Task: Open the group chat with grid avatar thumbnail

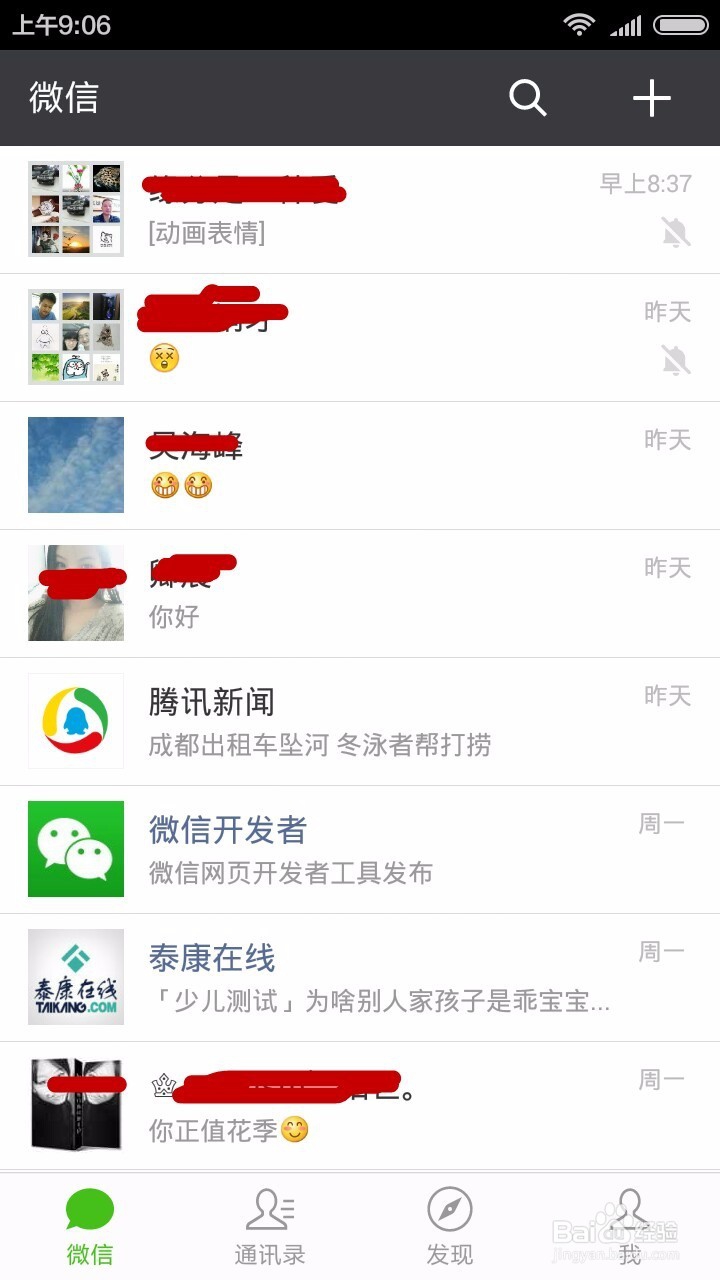Action: 75,209
